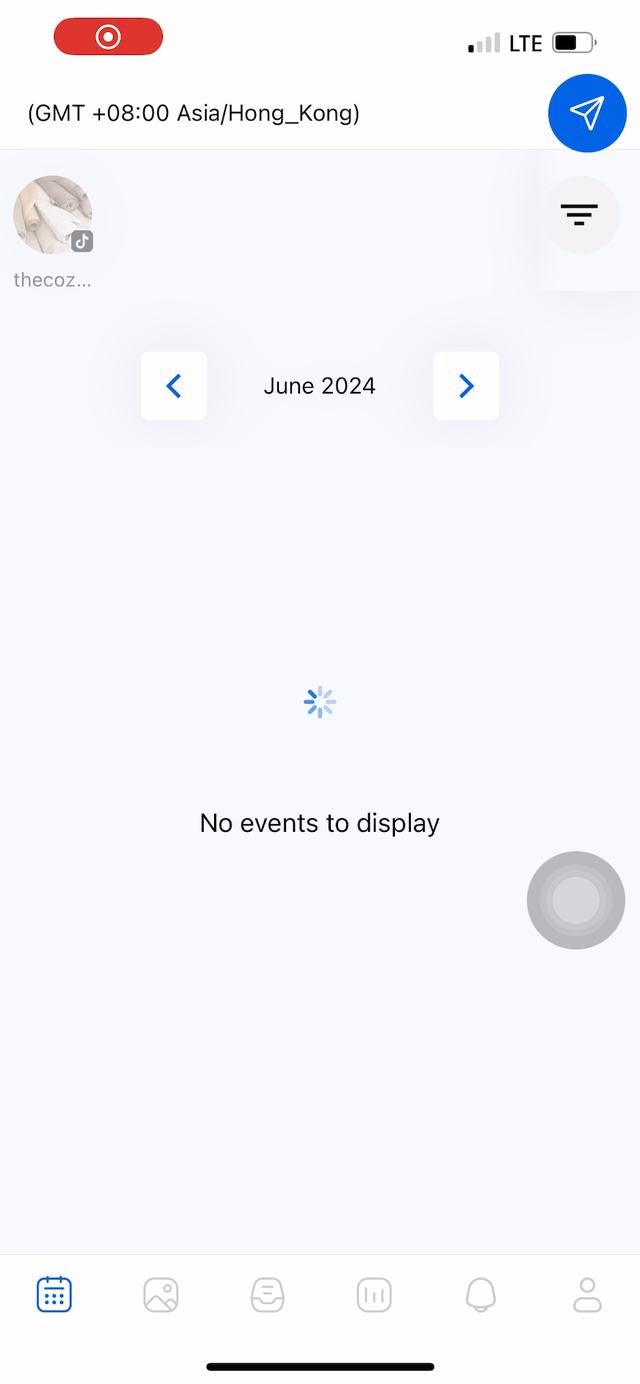Screen dimensions: 640x1384
Task: Switch to the analytics chart tab
Action: 374,1295
